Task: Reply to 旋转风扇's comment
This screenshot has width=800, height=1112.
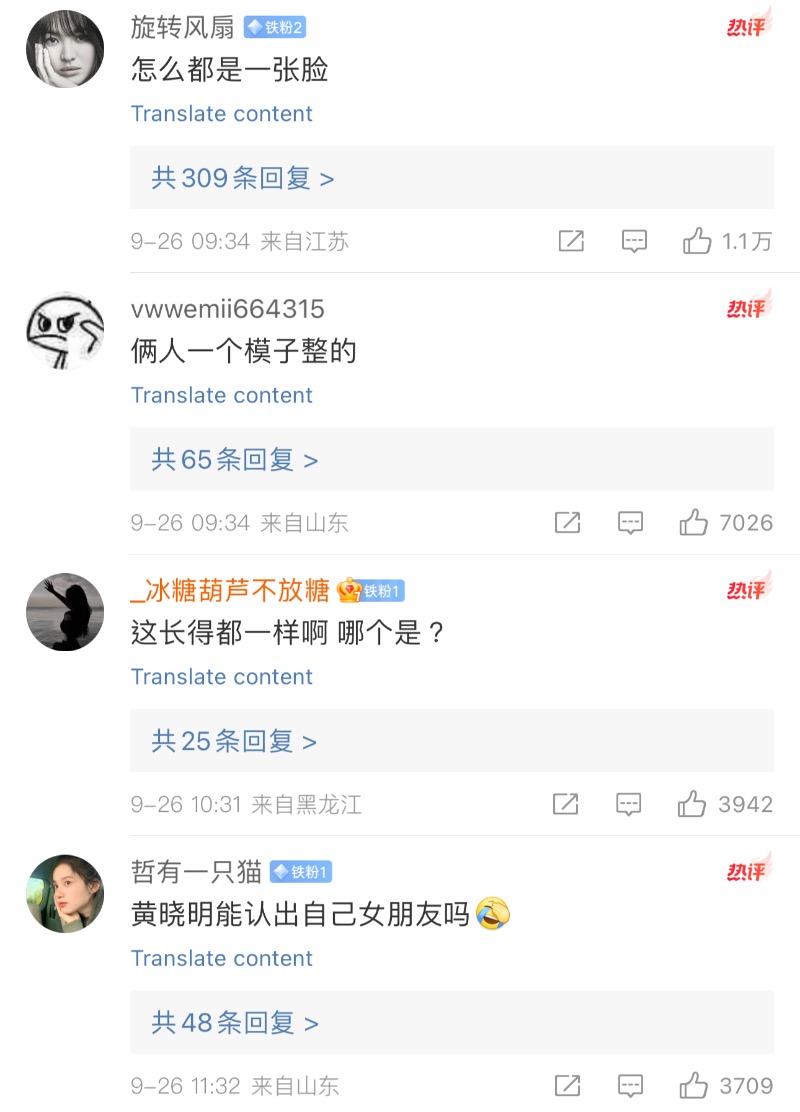Action: pyautogui.click(x=634, y=241)
